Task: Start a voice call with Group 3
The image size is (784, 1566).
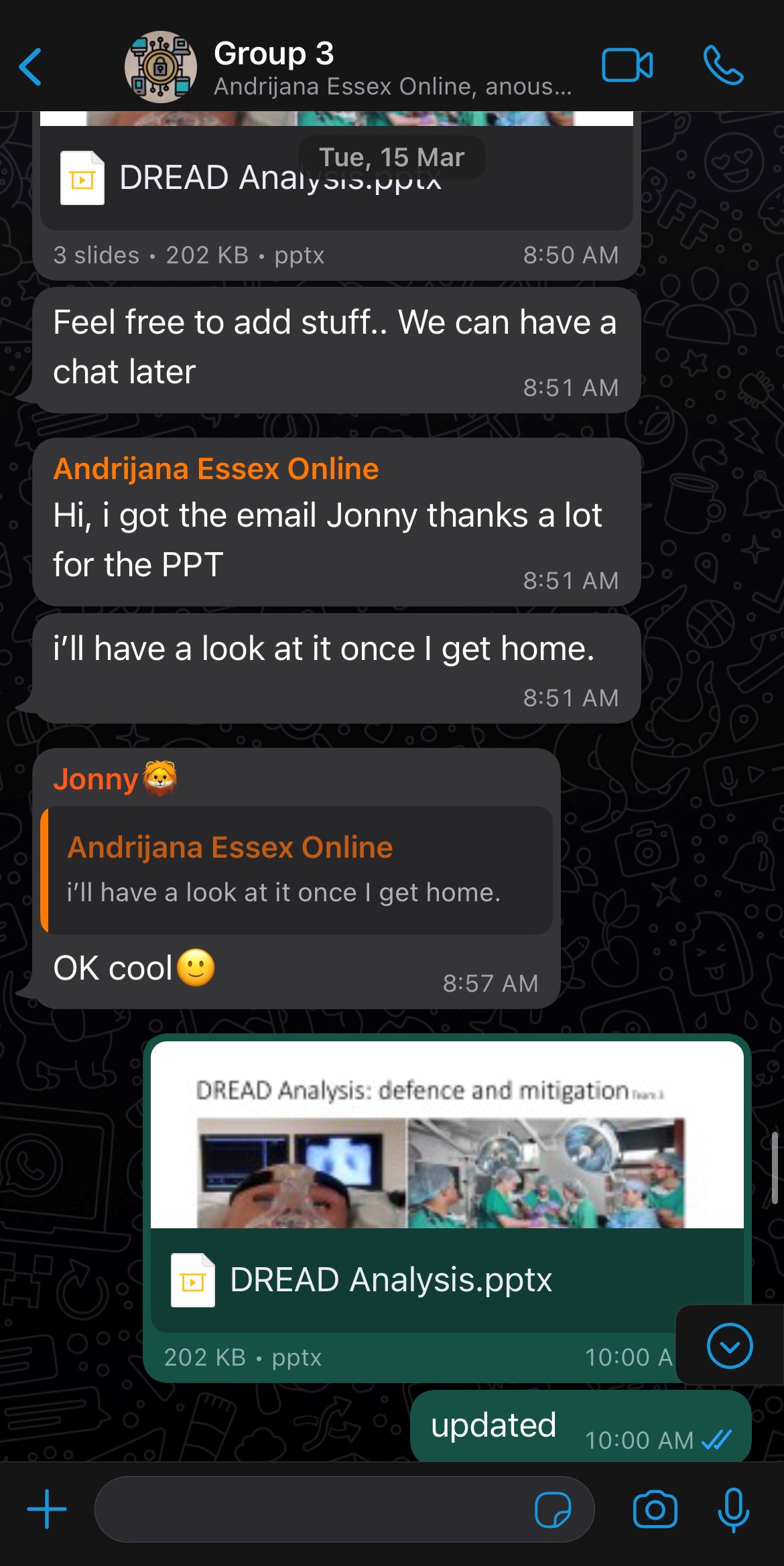Action: pos(723,66)
